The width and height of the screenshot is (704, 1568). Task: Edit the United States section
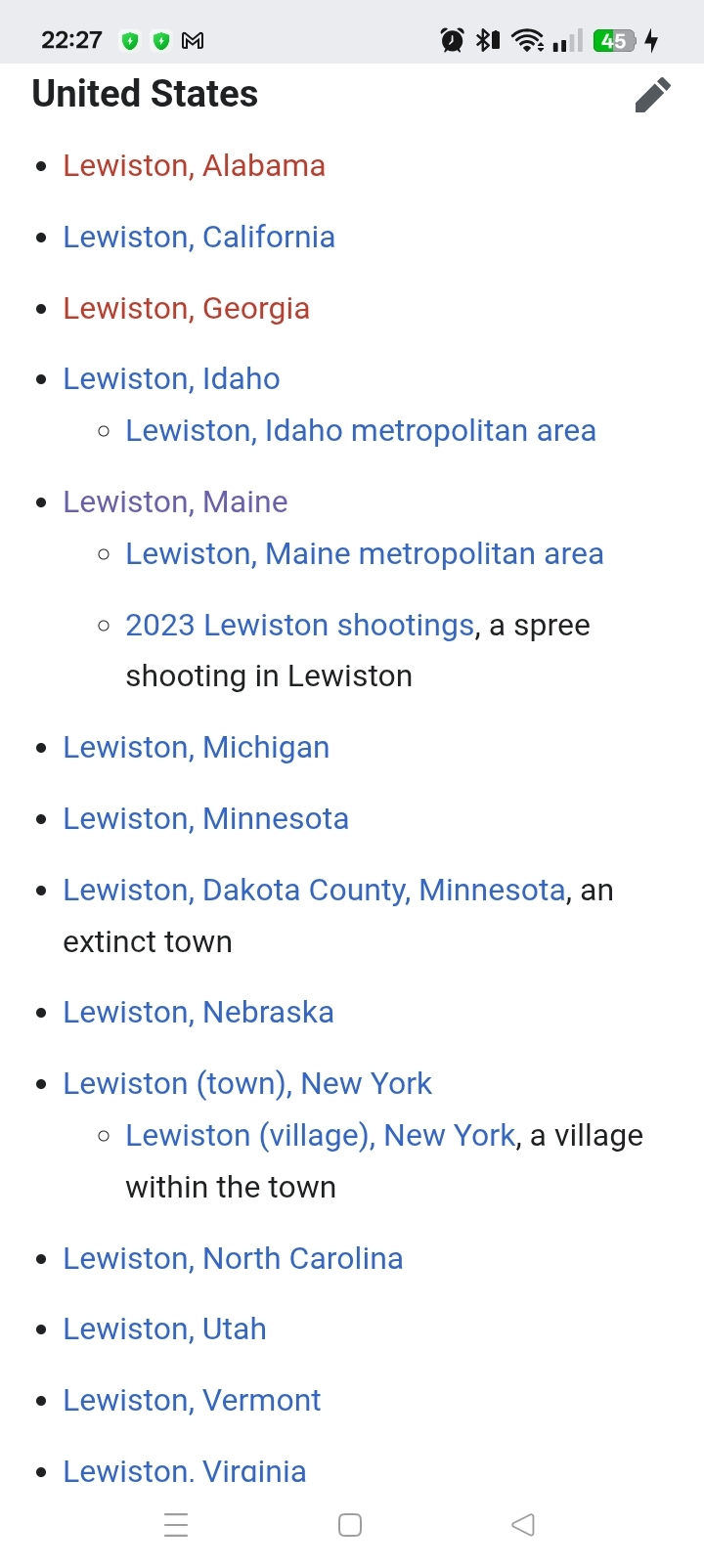(x=652, y=95)
